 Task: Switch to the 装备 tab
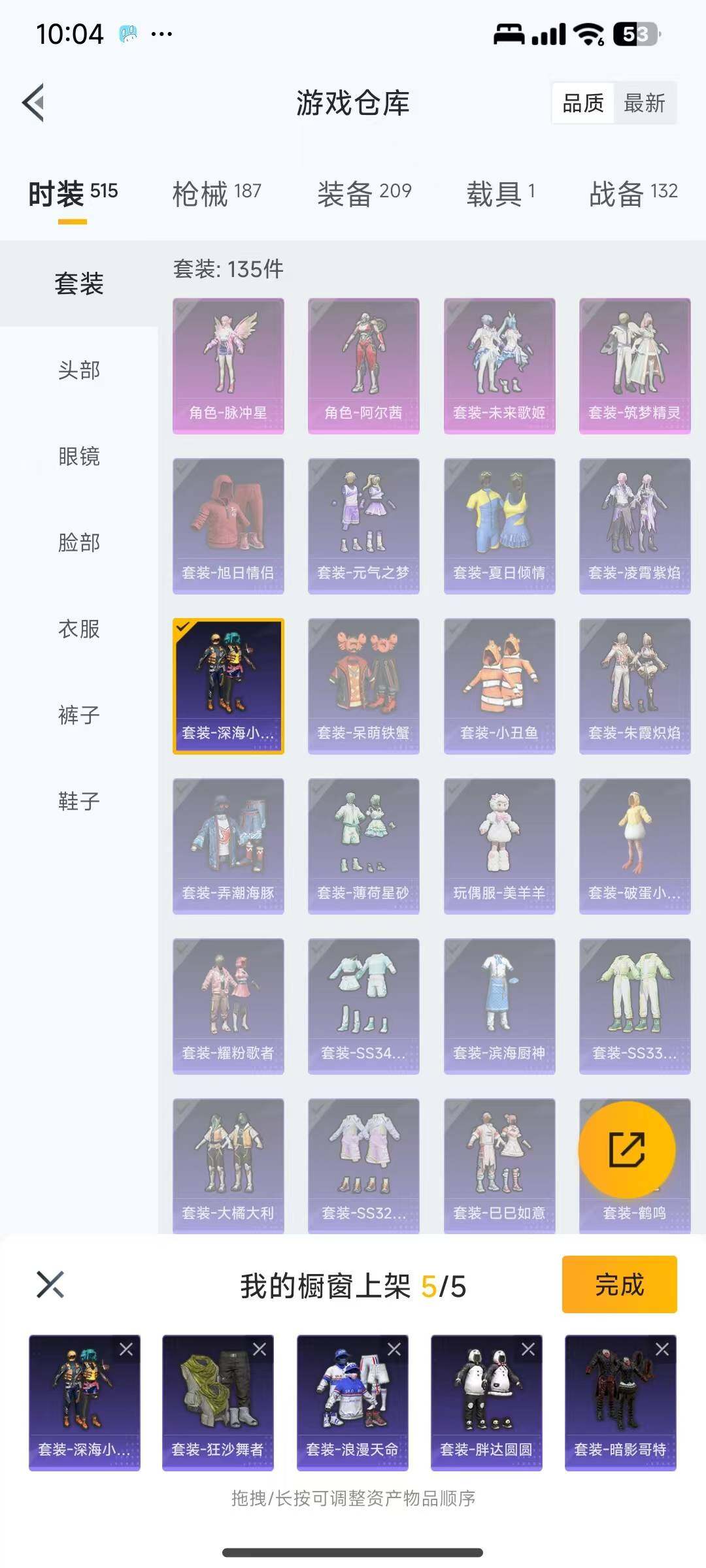click(x=364, y=193)
